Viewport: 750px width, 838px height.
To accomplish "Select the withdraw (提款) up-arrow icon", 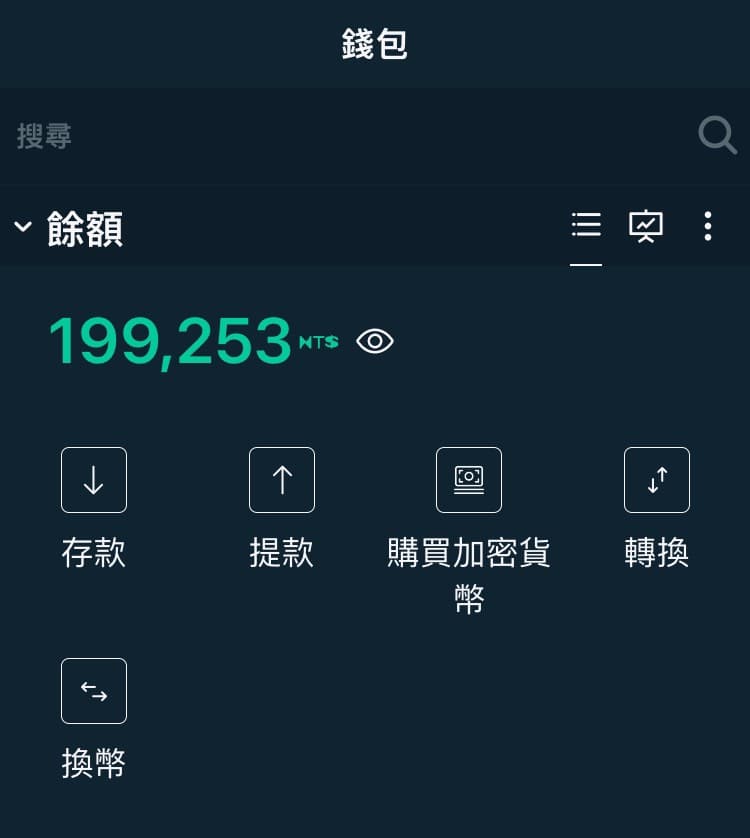I will pos(281,480).
